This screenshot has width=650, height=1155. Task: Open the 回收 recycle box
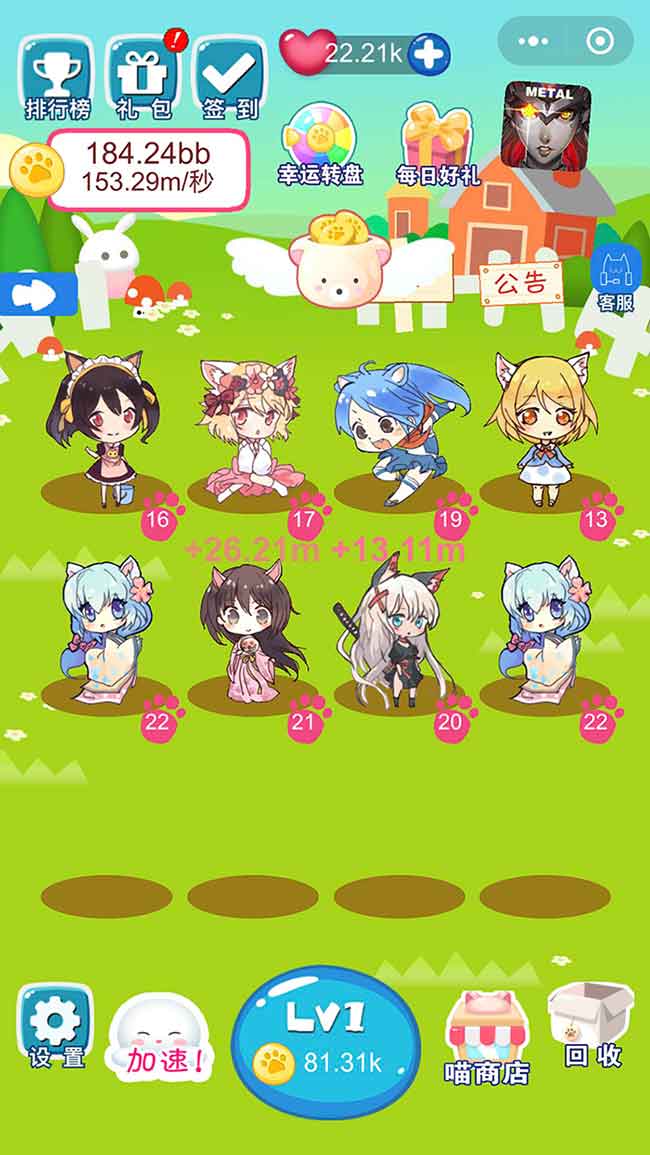[592, 1026]
